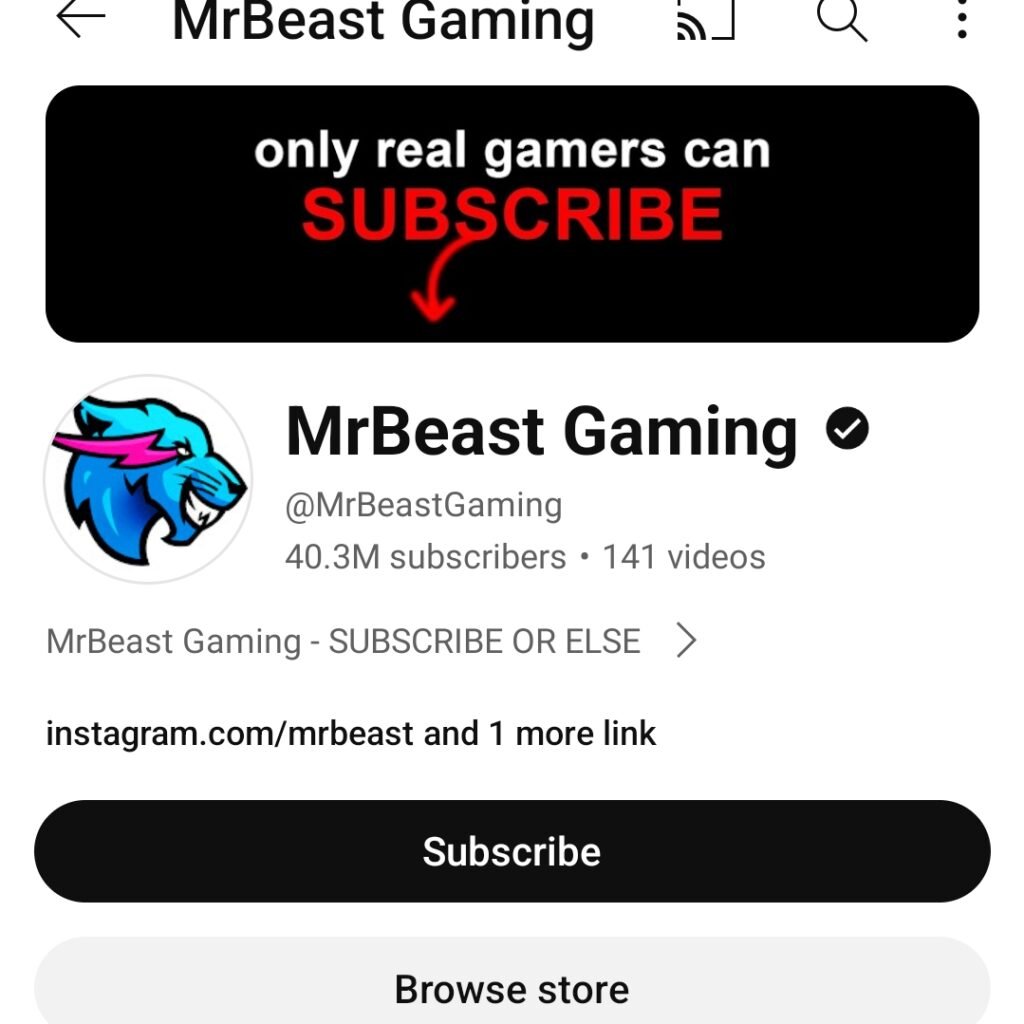Open the cast to device icon
The width and height of the screenshot is (1024, 1024).
pyautogui.click(x=705, y=19)
